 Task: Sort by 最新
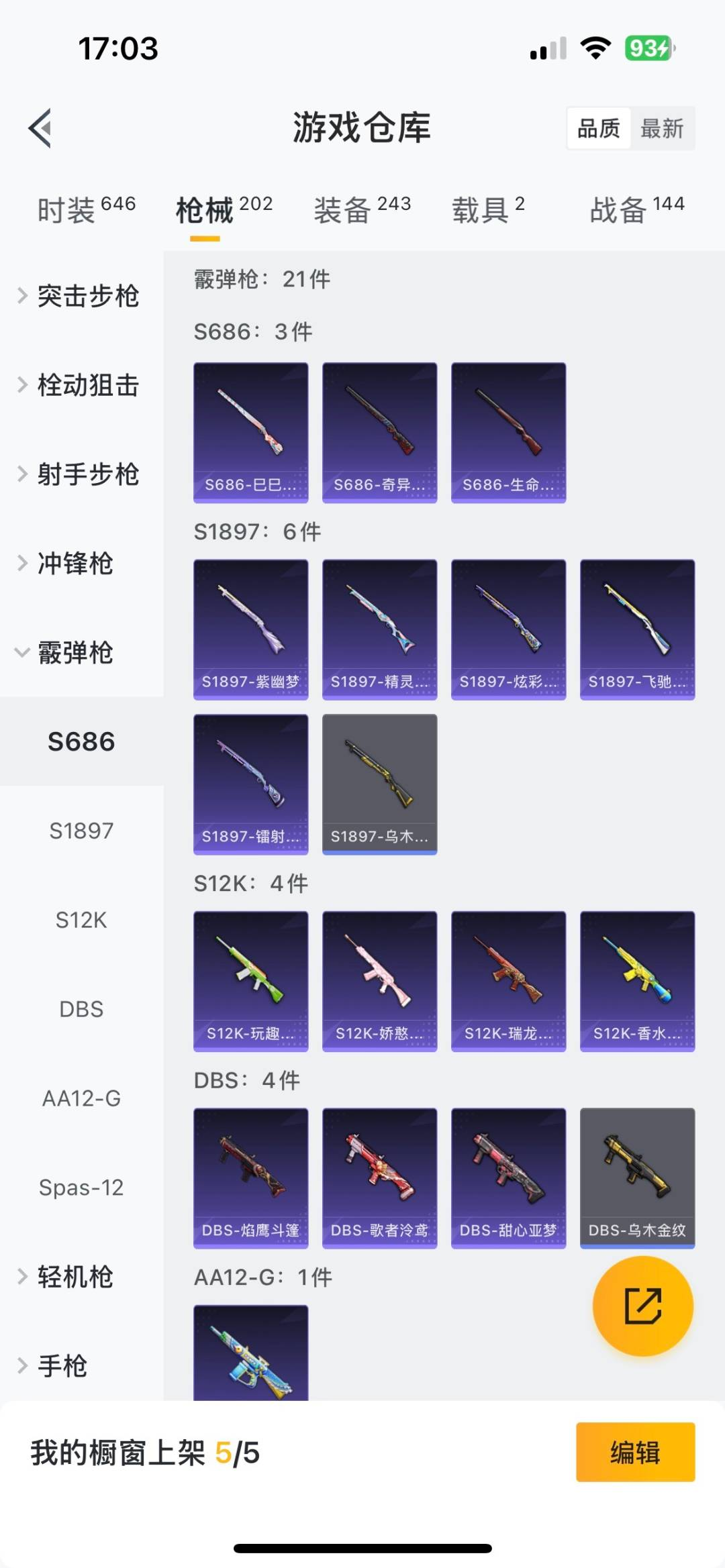[662, 128]
